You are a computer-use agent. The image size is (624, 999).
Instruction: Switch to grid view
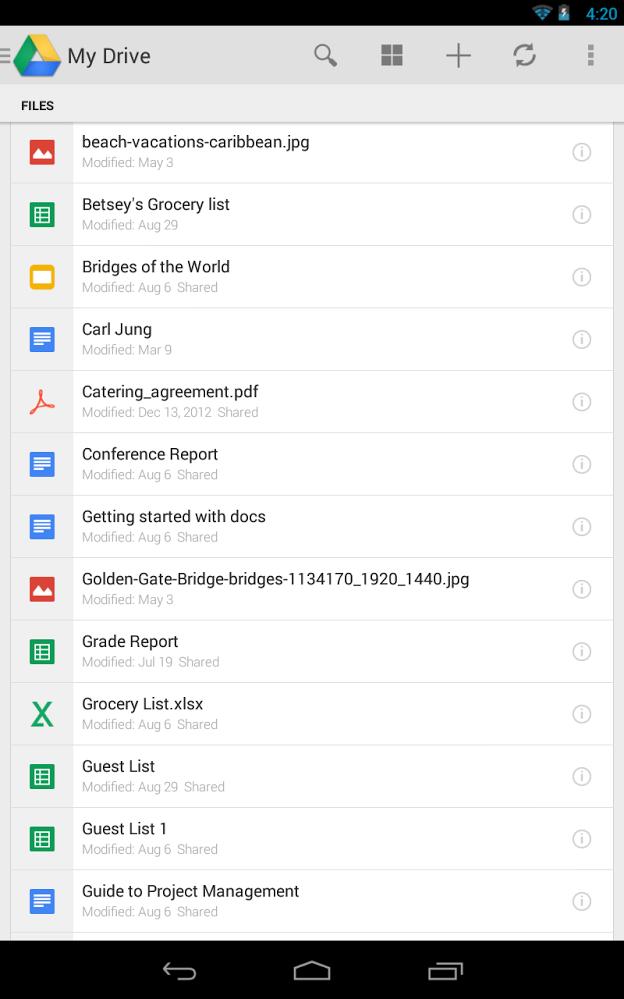[x=392, y=55]
